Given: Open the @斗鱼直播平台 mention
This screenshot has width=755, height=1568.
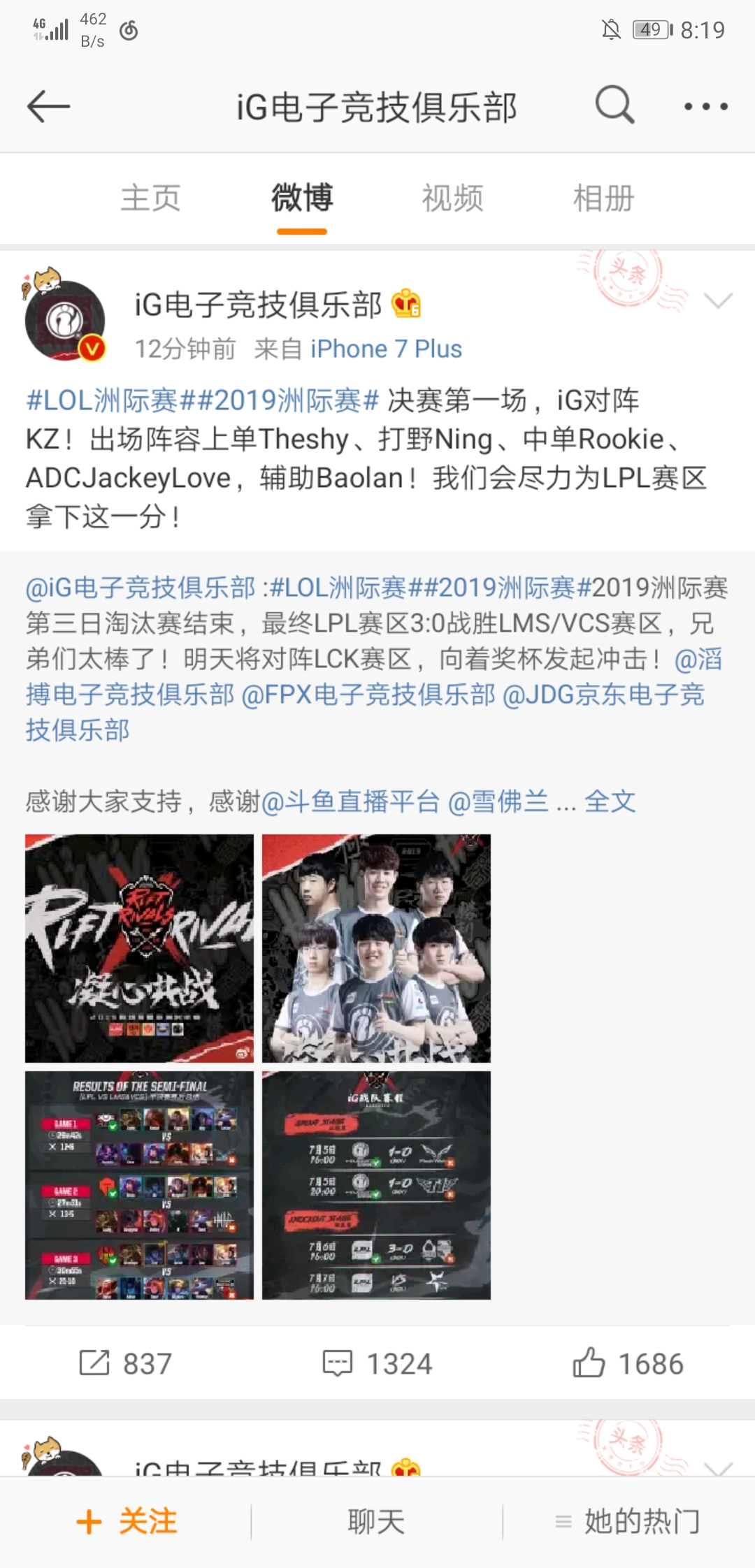Looking at the screenshot, I should click(x=350, y=801).
